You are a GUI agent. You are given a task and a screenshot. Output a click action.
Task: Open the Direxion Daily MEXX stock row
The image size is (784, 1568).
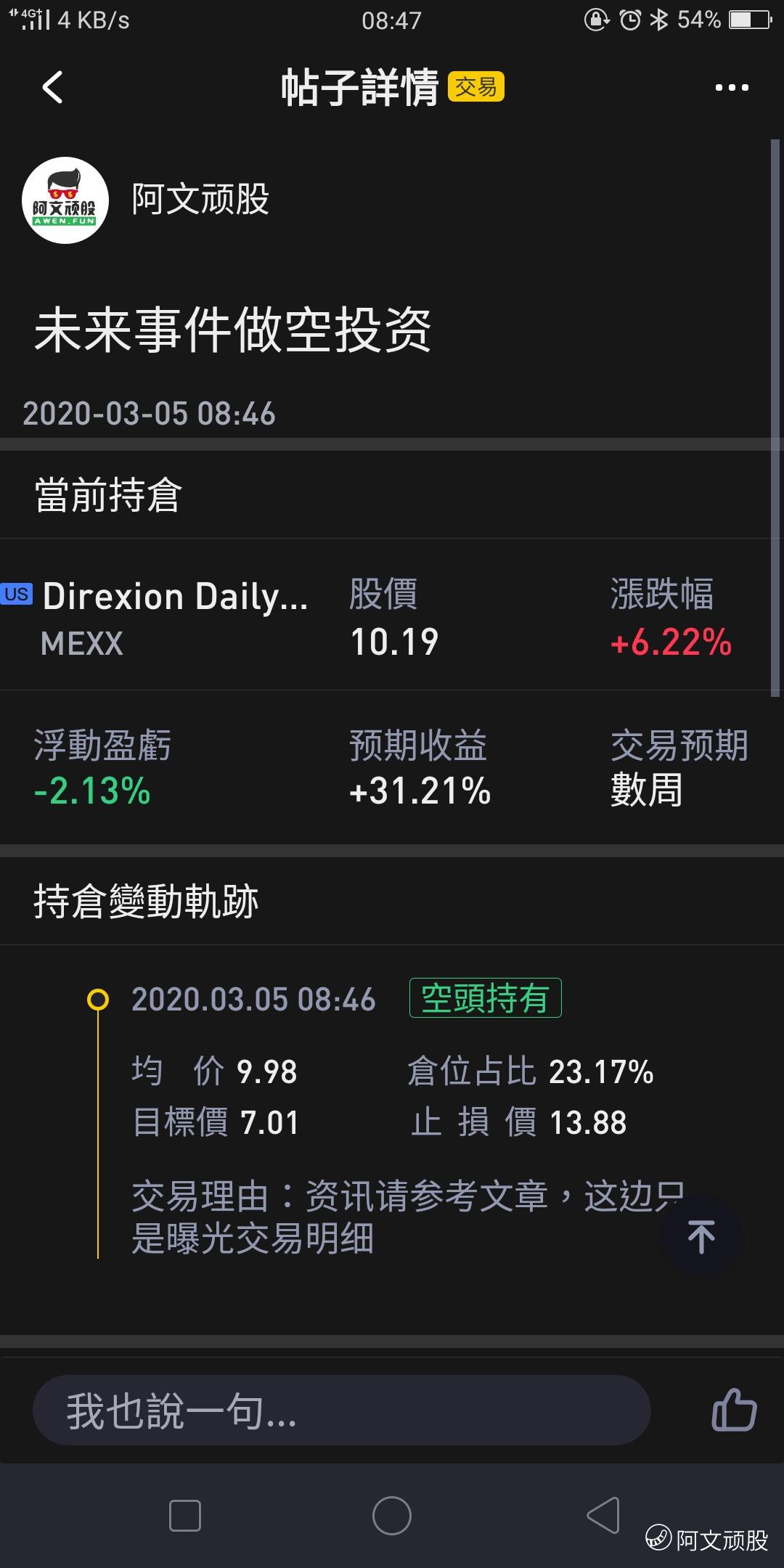(x=385, y=618)
